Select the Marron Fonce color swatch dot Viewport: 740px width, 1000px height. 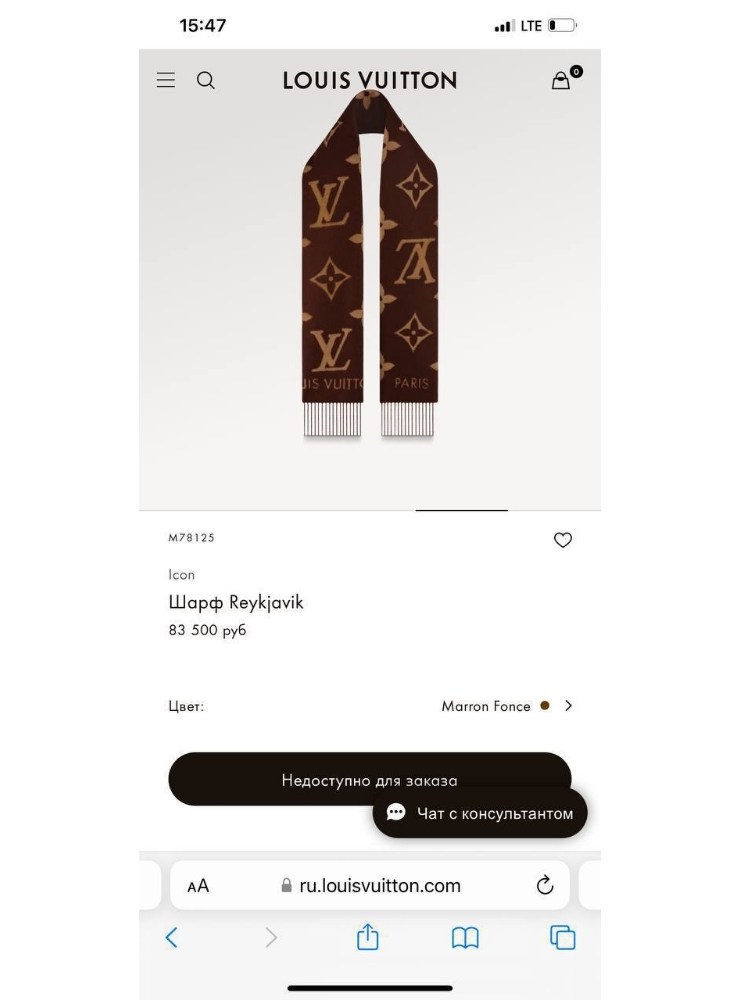click(x=545, y=705)
